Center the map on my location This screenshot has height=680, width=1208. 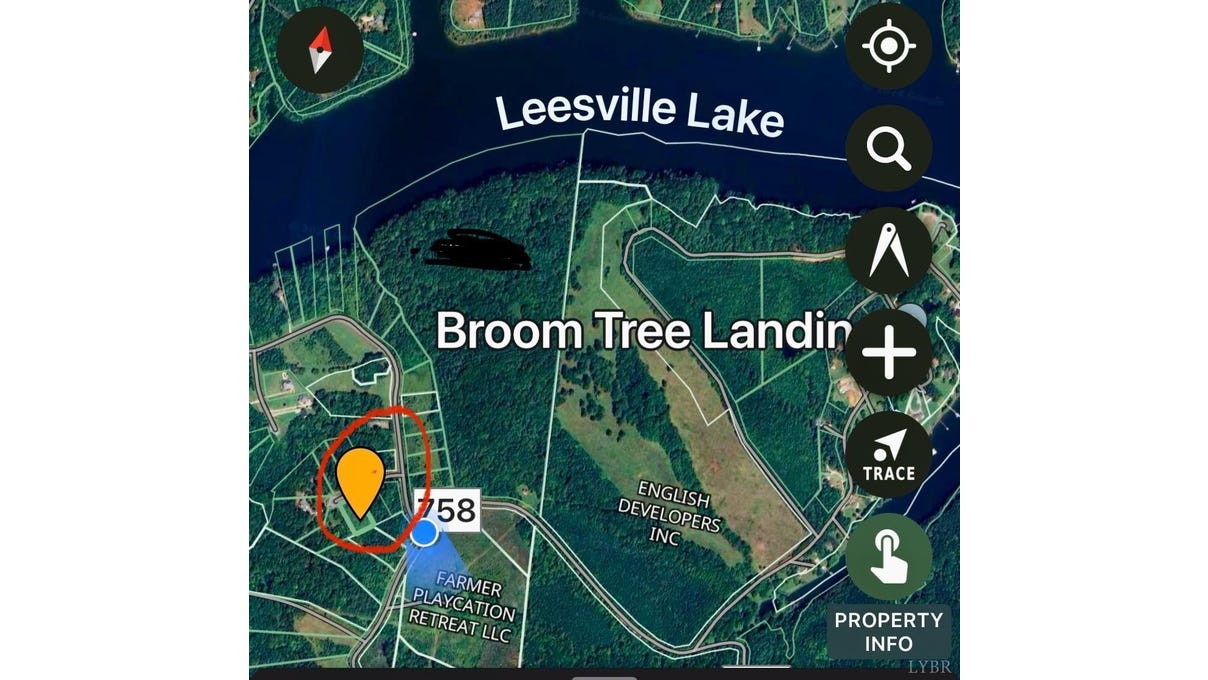pyautogui.click(x=888, y=46)
